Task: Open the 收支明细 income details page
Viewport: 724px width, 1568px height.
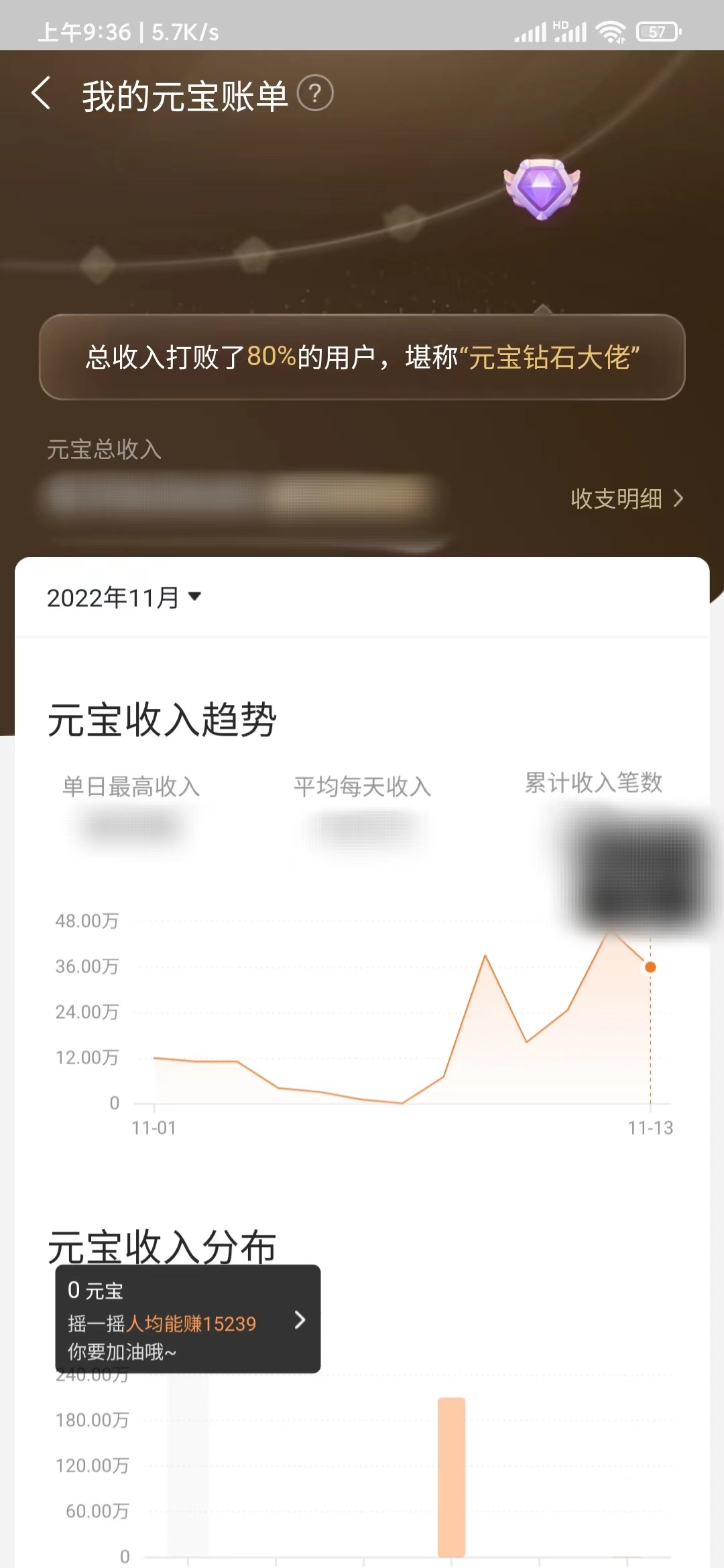Action: click(615, 499)
